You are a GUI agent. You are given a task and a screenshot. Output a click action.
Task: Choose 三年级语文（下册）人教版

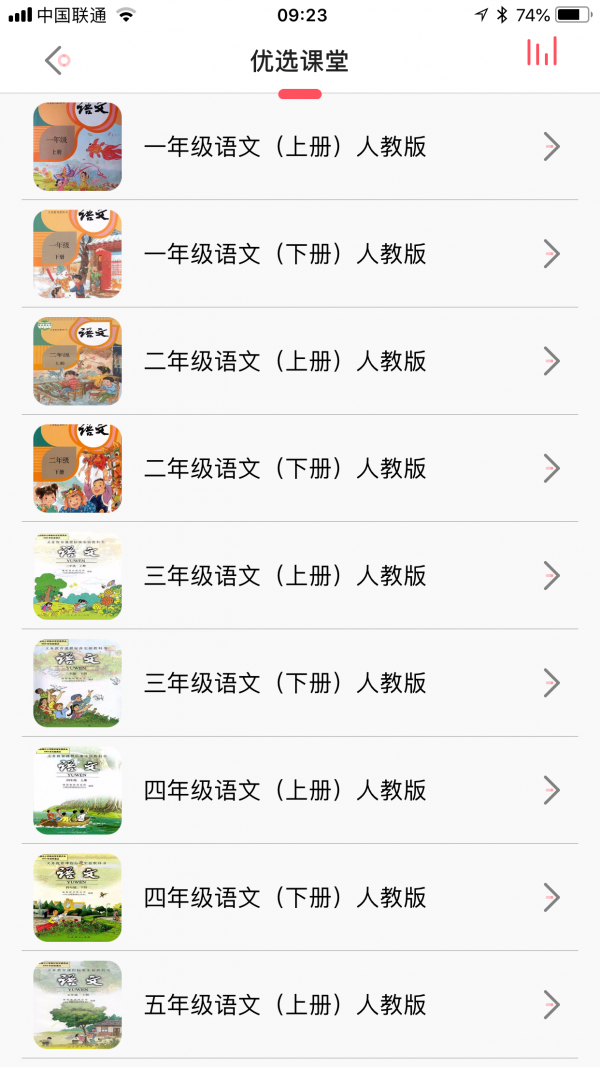coord(286,683)
